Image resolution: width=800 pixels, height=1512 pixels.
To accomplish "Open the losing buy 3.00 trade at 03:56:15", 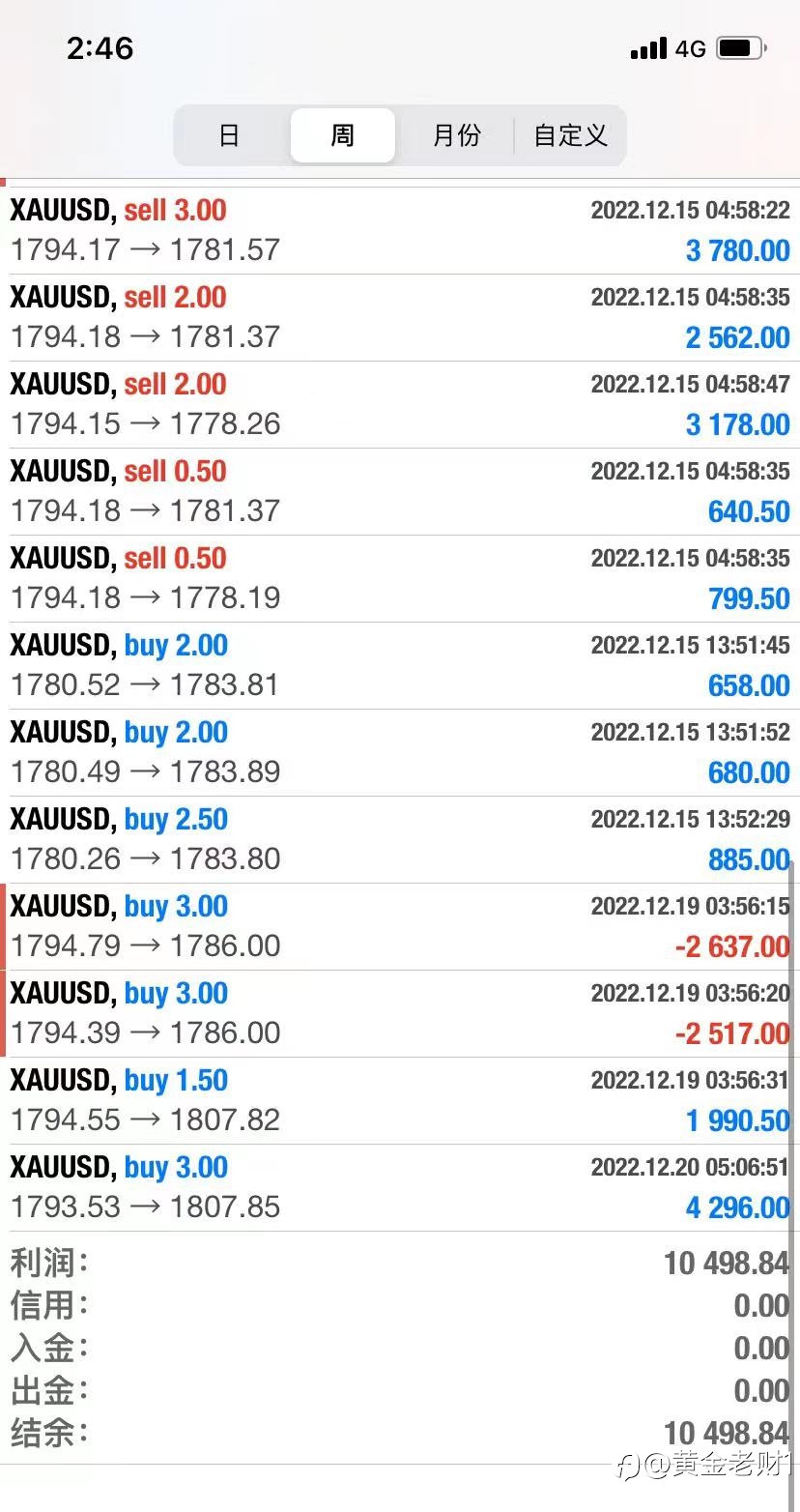I will click(400, 927).
